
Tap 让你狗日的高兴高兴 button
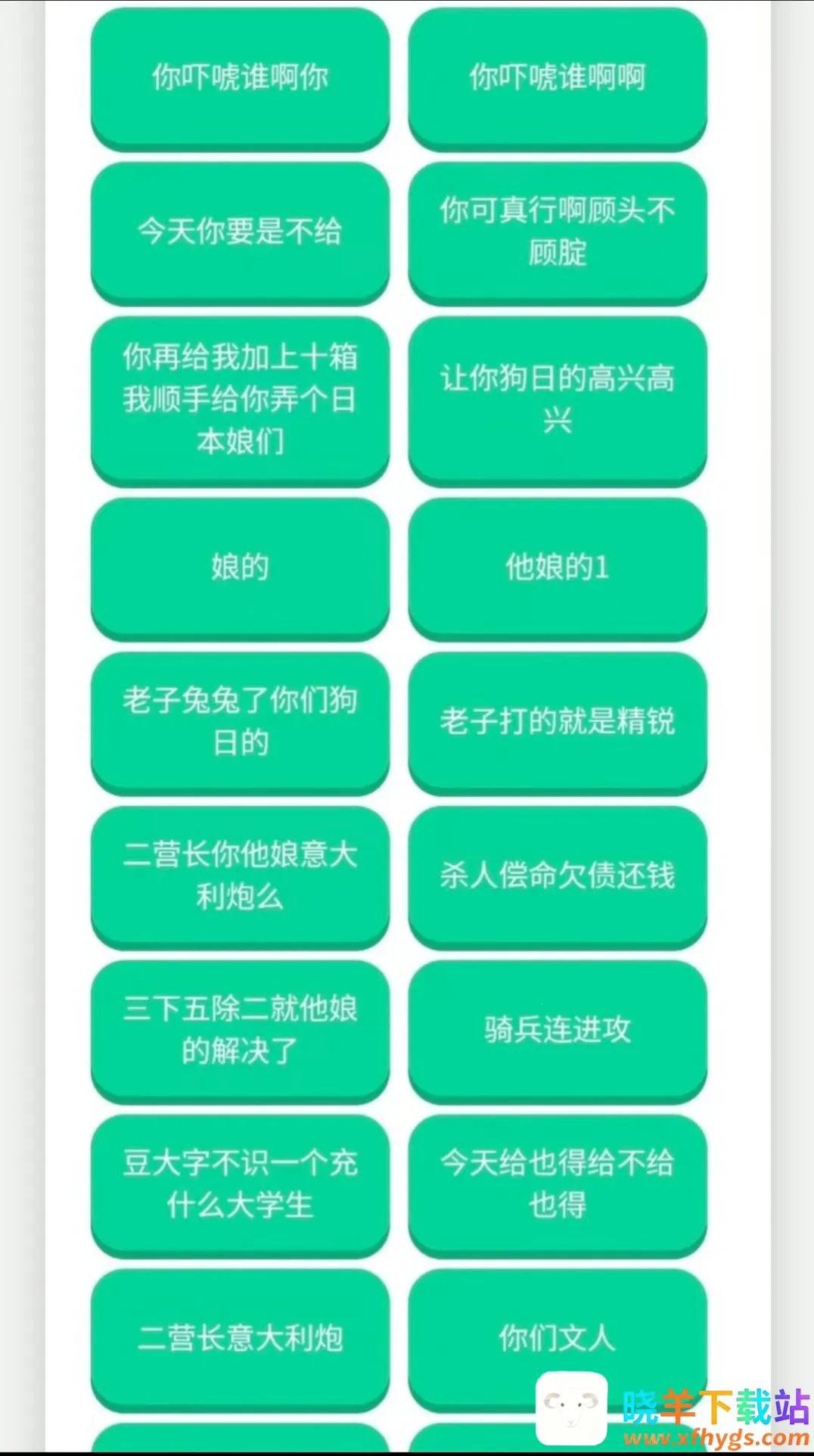(x=558, y=399)
